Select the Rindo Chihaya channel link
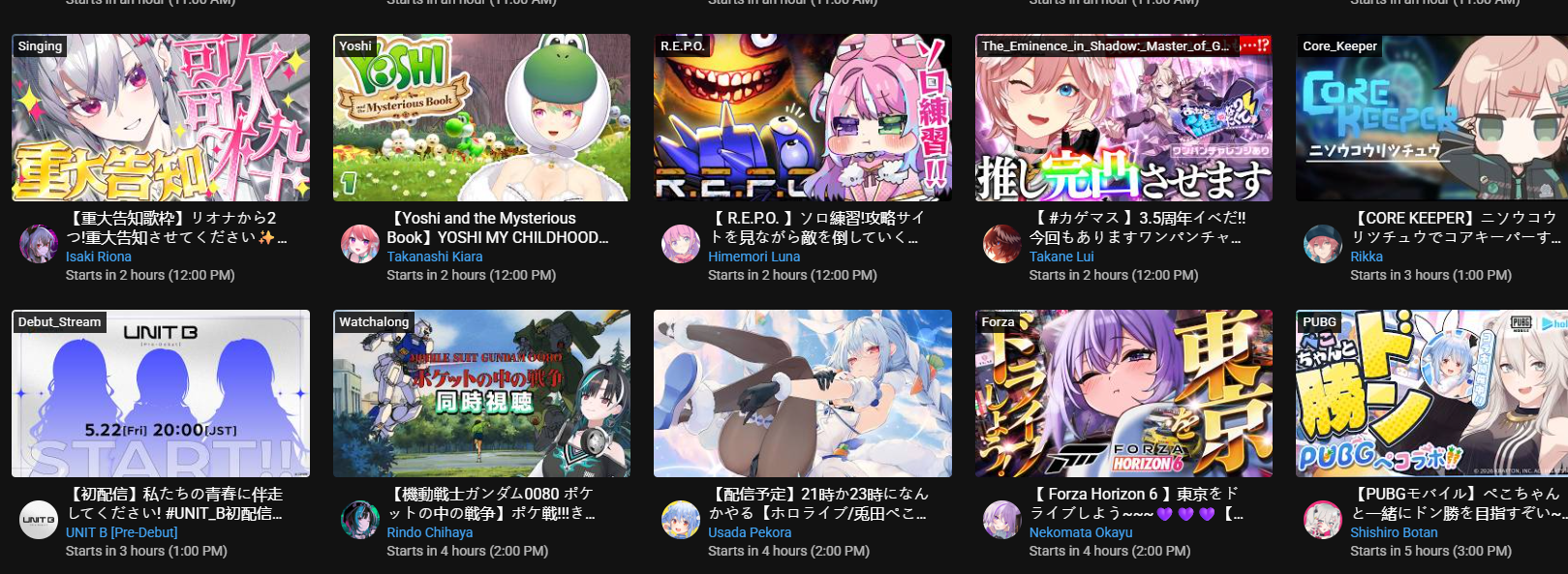 coord(430,532)
